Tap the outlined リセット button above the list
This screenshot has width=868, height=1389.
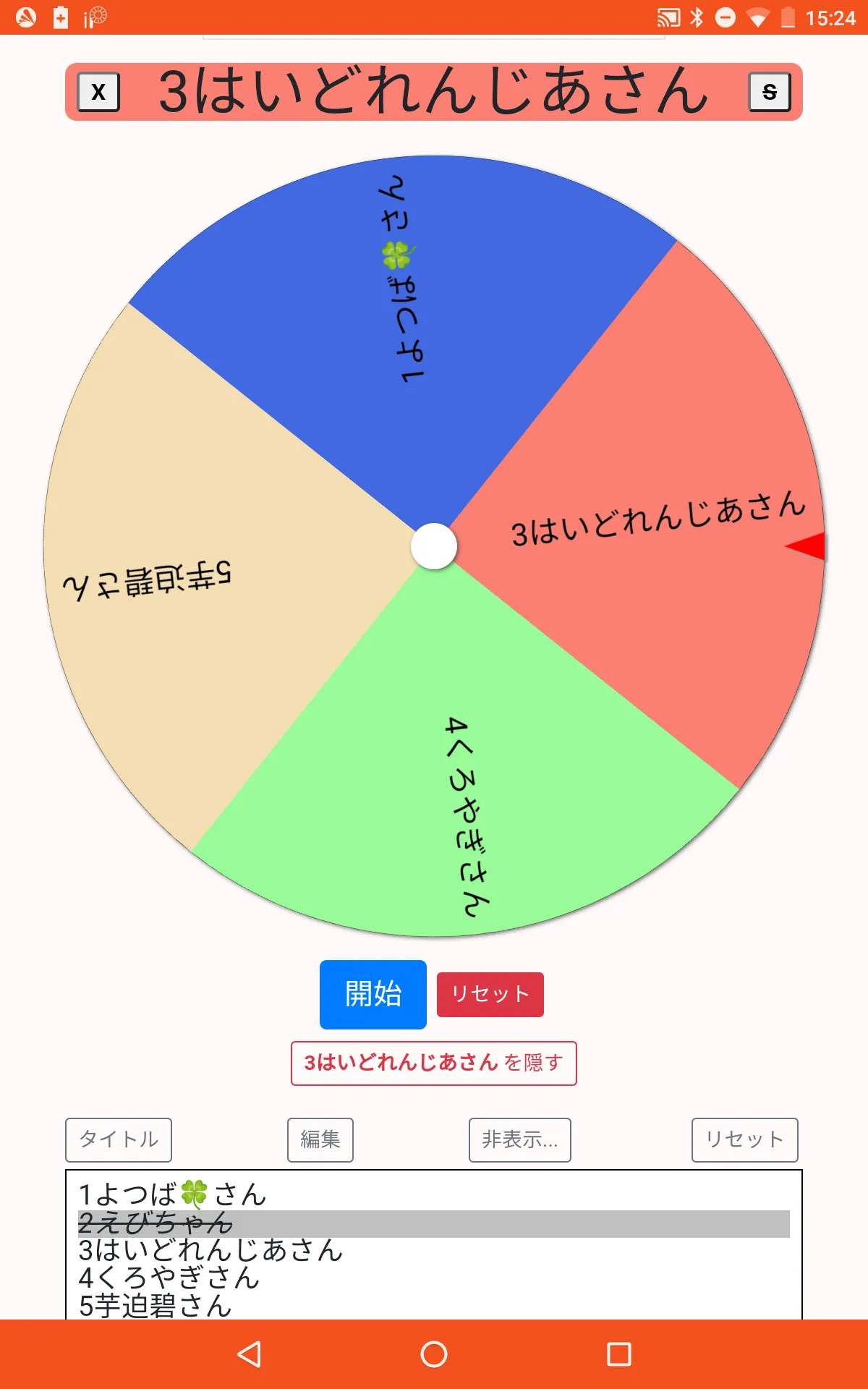click(x=745, y=1139)
